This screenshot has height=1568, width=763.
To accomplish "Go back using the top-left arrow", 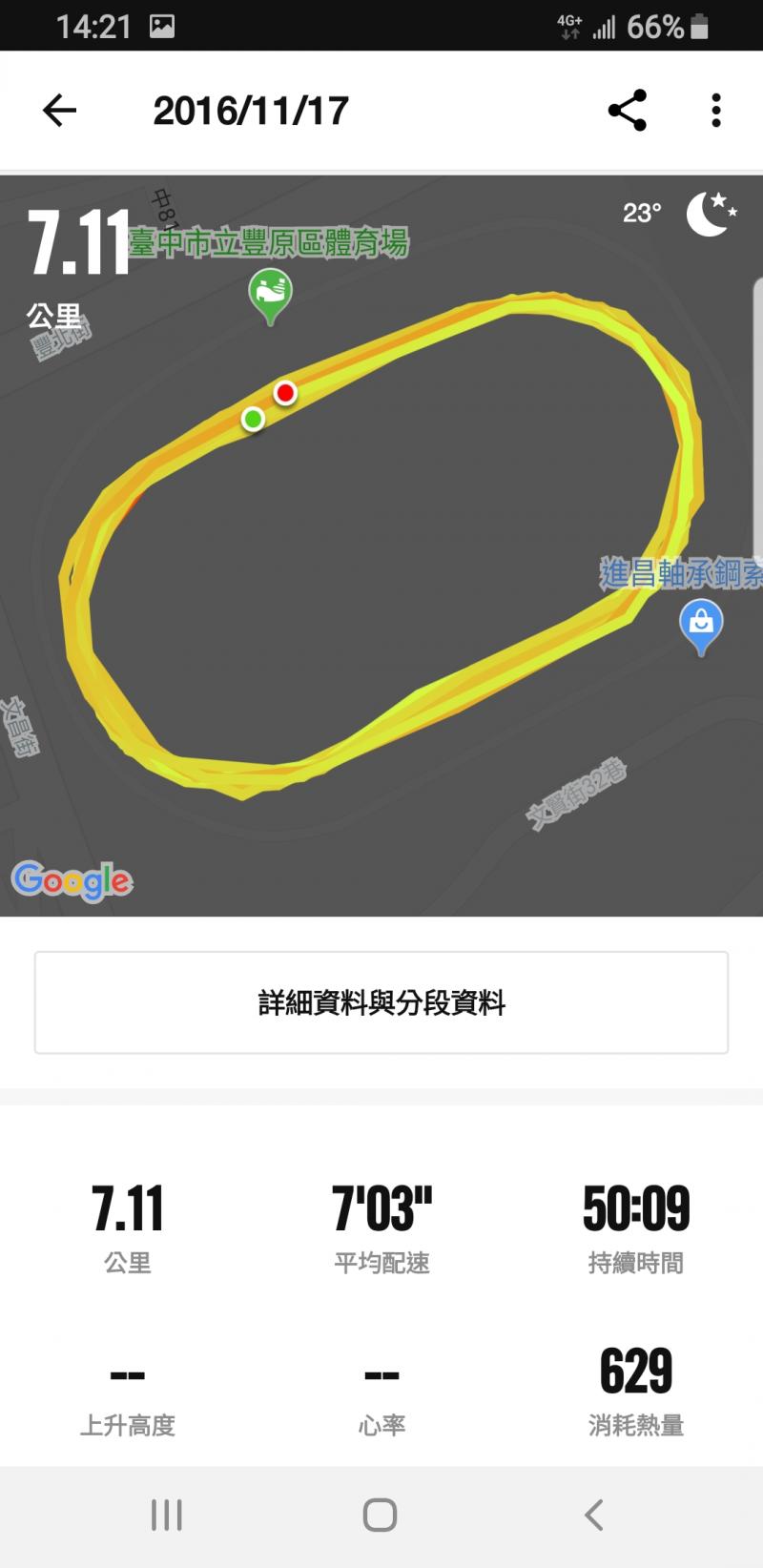I will point(59,111).
